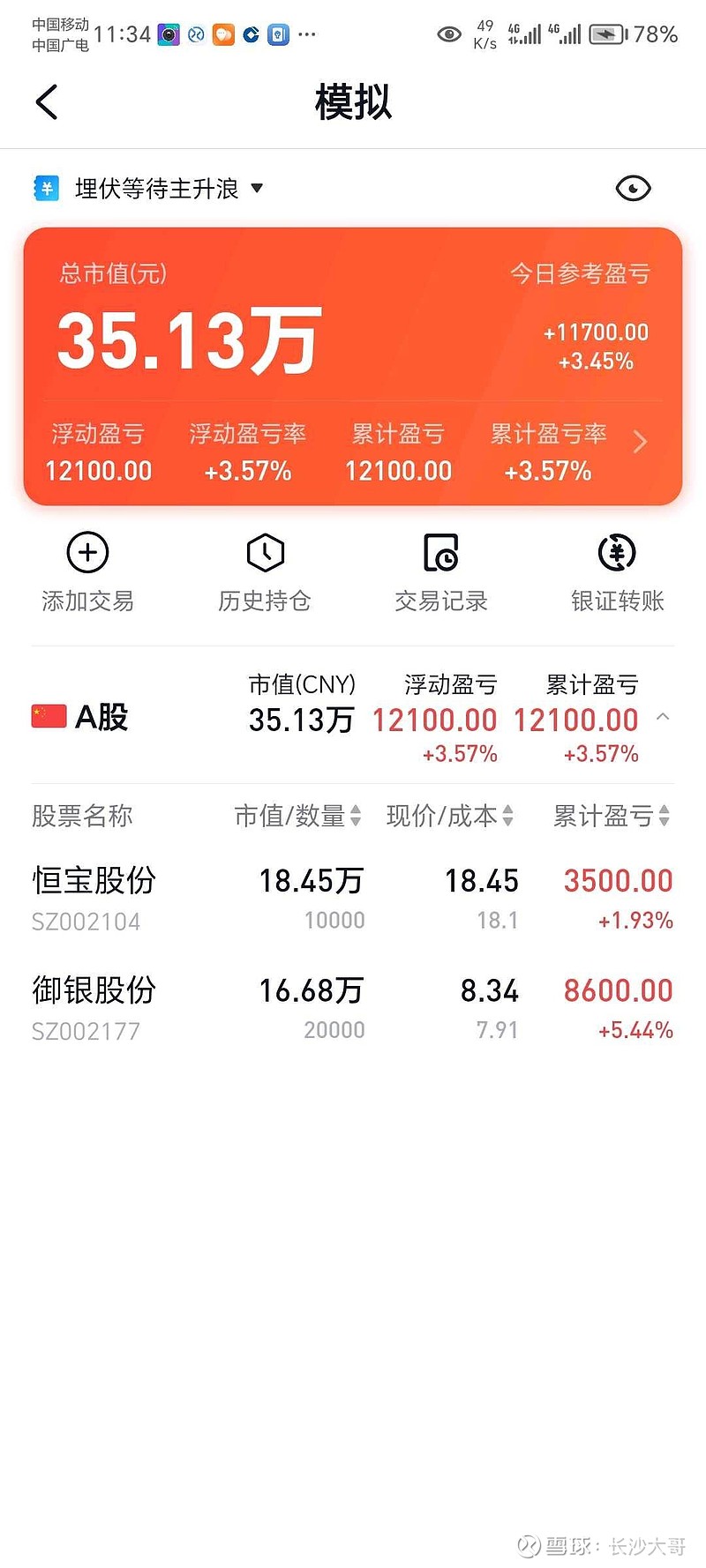Open 历史持仓 history positions

pyautogui.click(x=265, y=573)
